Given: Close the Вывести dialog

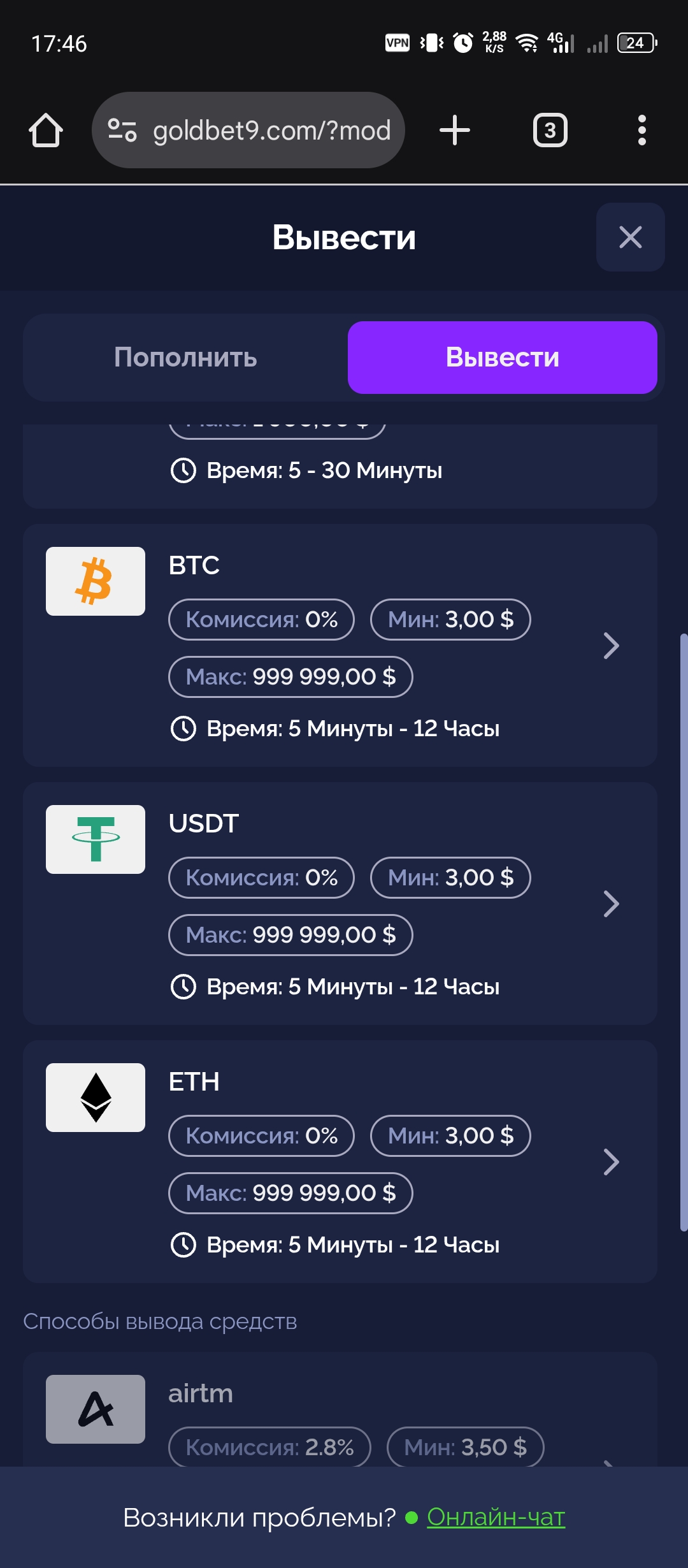Looking at the screenshot, I should tap(630, 237).
